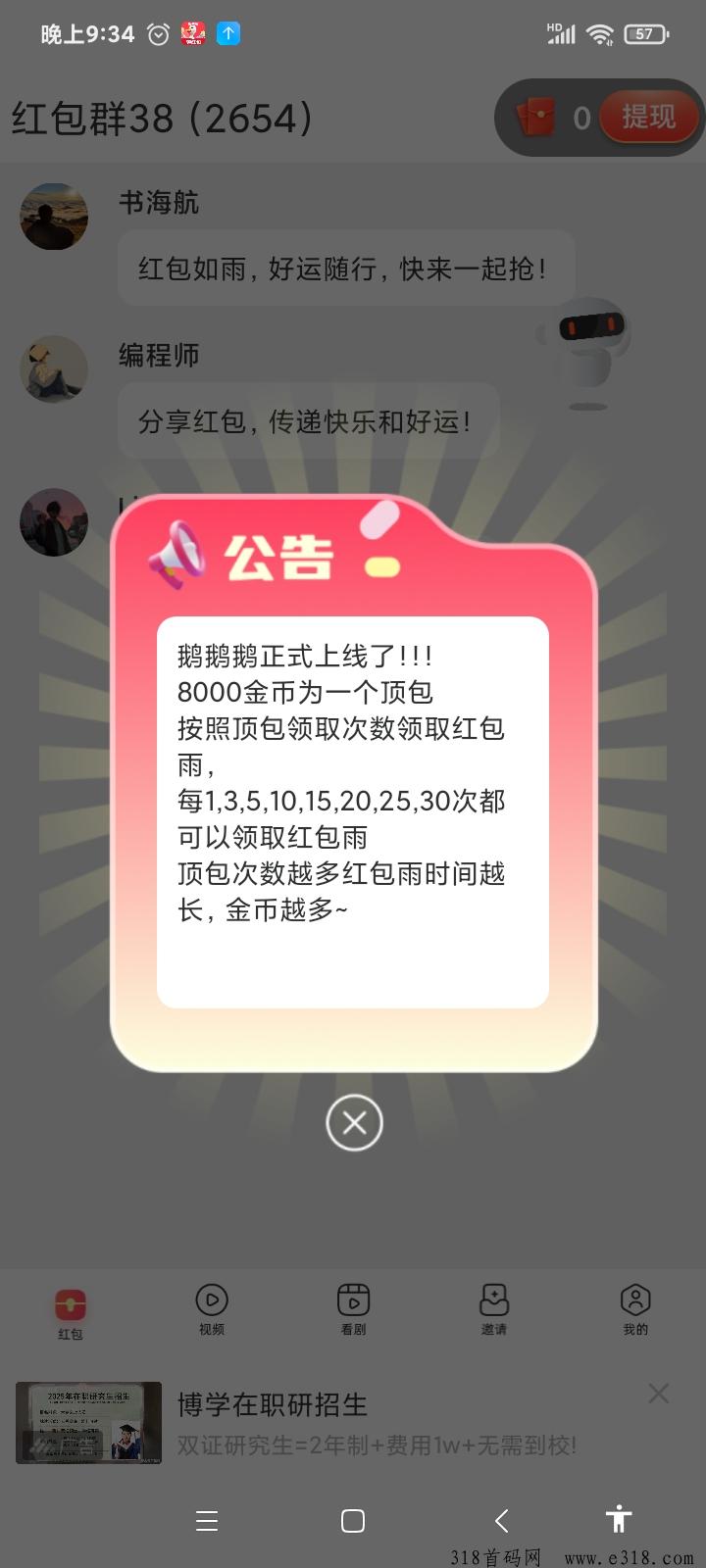Dismiss the 博学在职研招生 ad
The image size is (706, 1568).
click(659, 1393)
